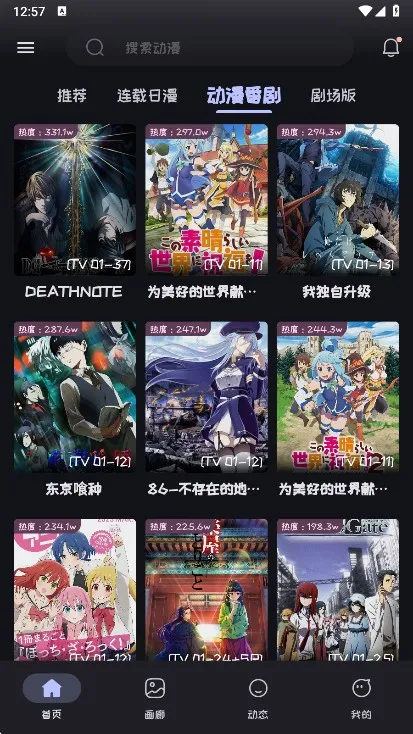413x734 pixels.
Task: Open the card with 热度 225.6w
Action: pos(206,590)
